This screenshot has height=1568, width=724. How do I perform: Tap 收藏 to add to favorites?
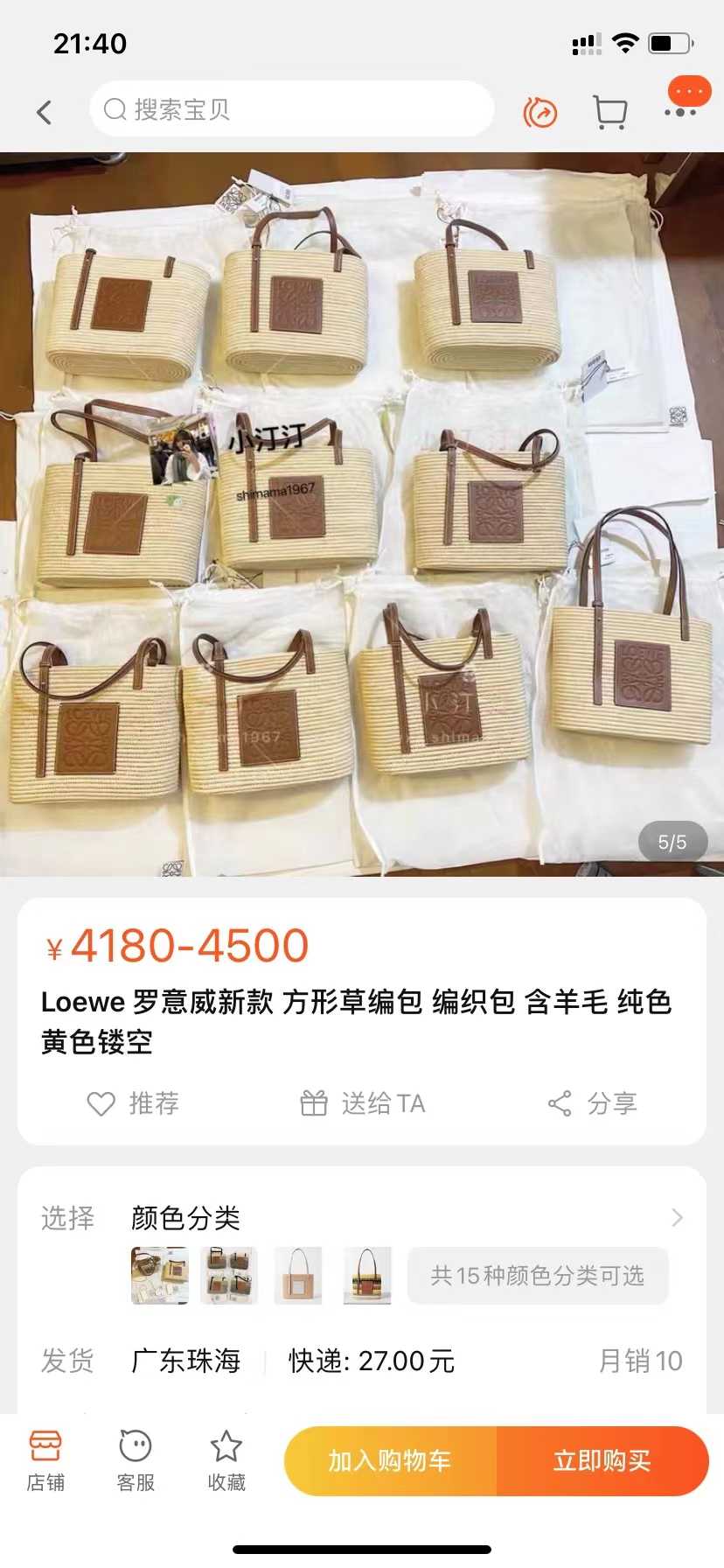tap(226, 1459)
